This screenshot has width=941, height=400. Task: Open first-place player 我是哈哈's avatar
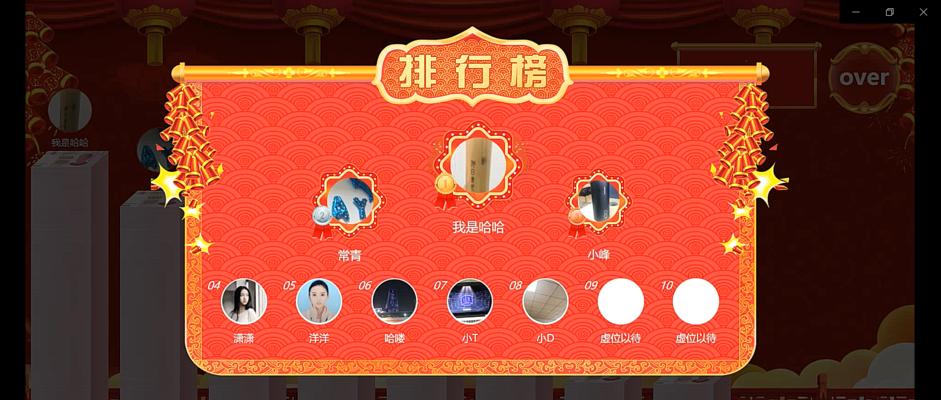click(x=477, y=165)
